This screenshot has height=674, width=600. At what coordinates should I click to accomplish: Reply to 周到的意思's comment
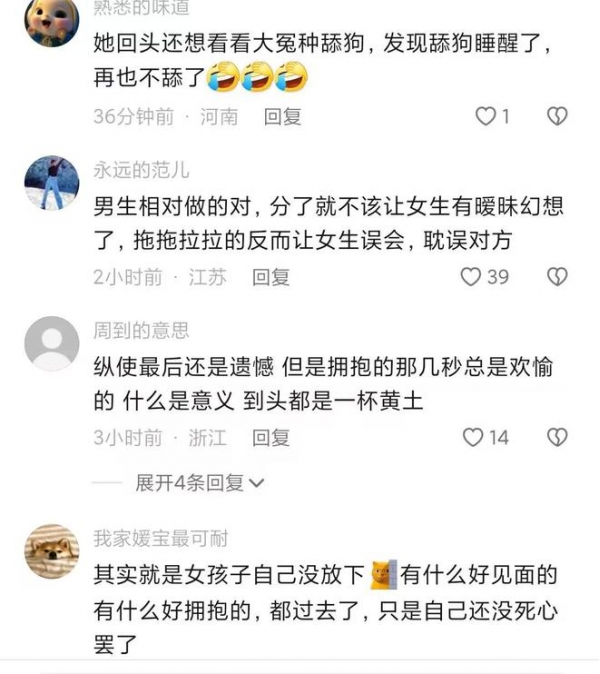[x=270, y=437]
